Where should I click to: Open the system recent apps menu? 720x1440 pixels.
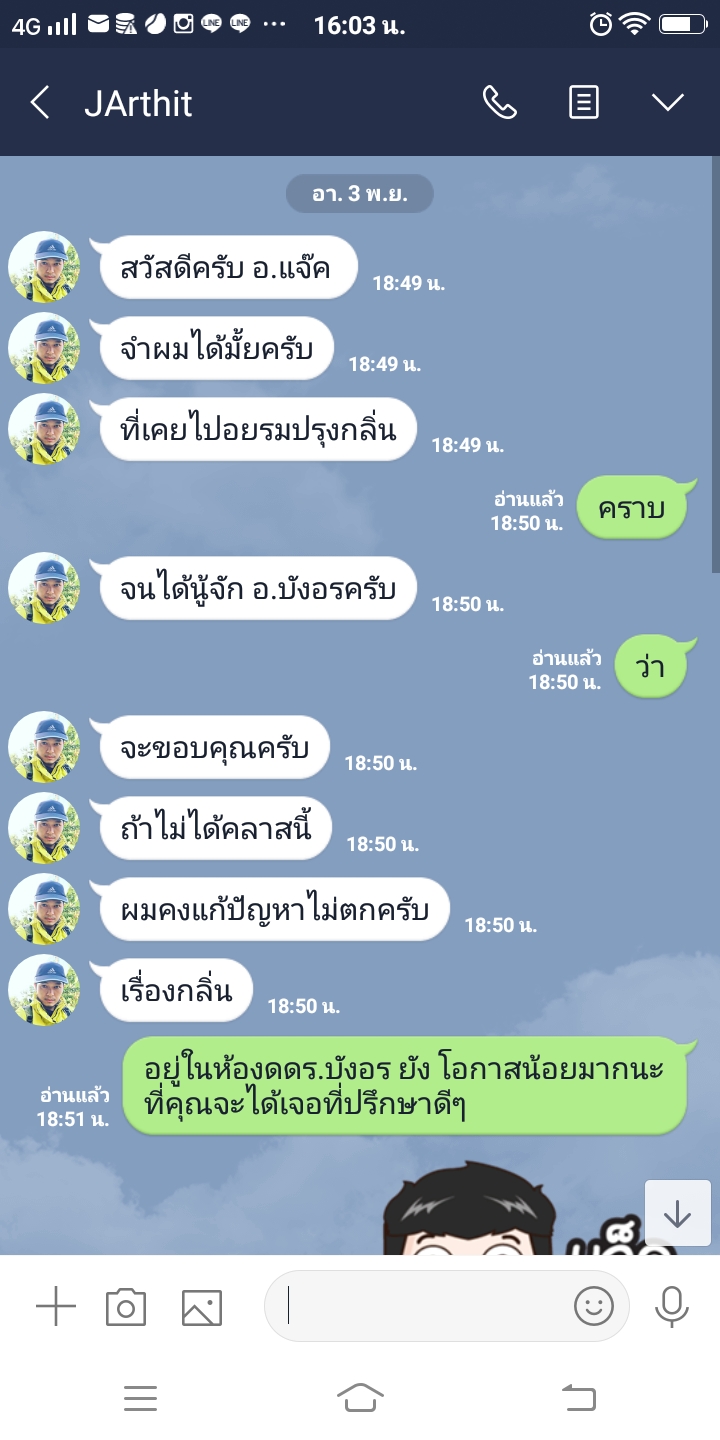140,1398
